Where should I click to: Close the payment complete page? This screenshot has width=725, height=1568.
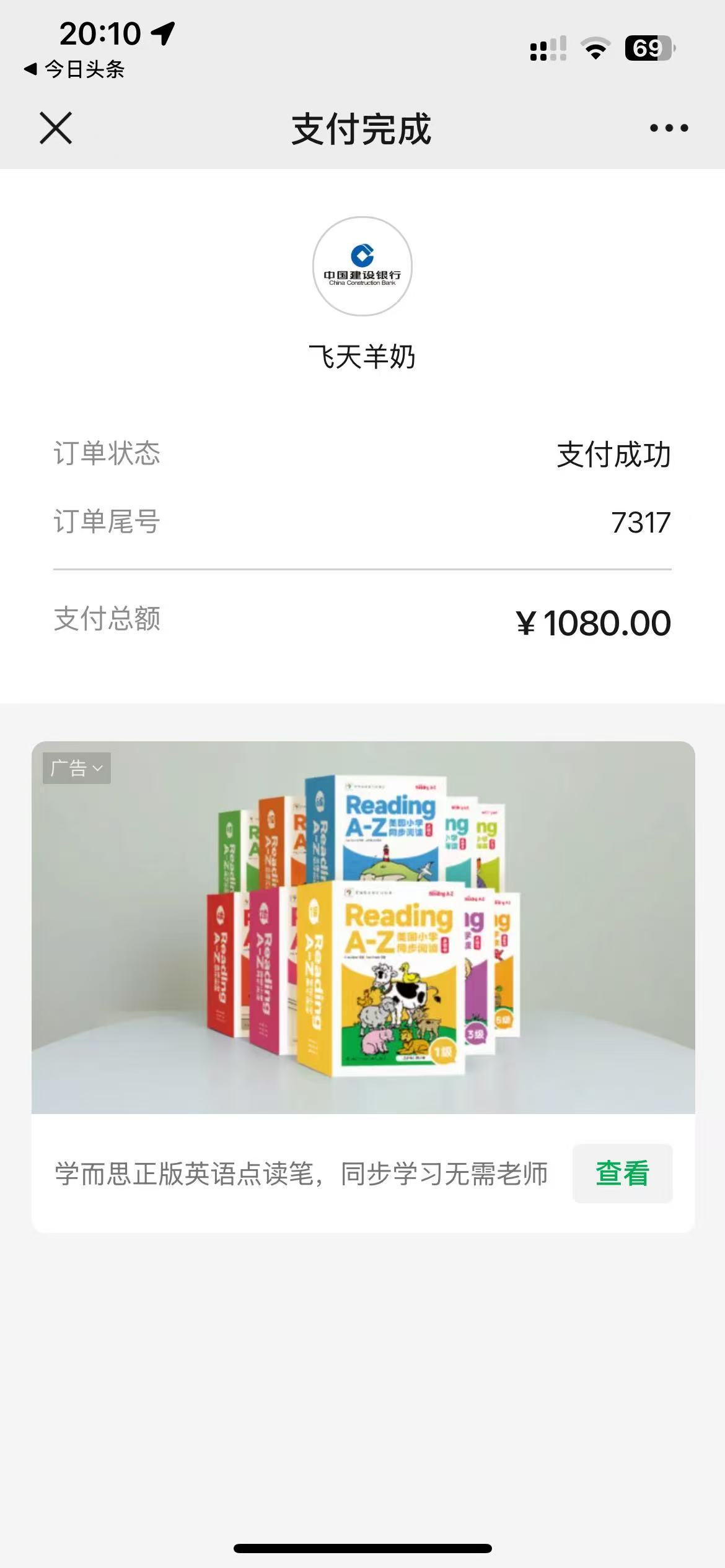click(56, 128)
